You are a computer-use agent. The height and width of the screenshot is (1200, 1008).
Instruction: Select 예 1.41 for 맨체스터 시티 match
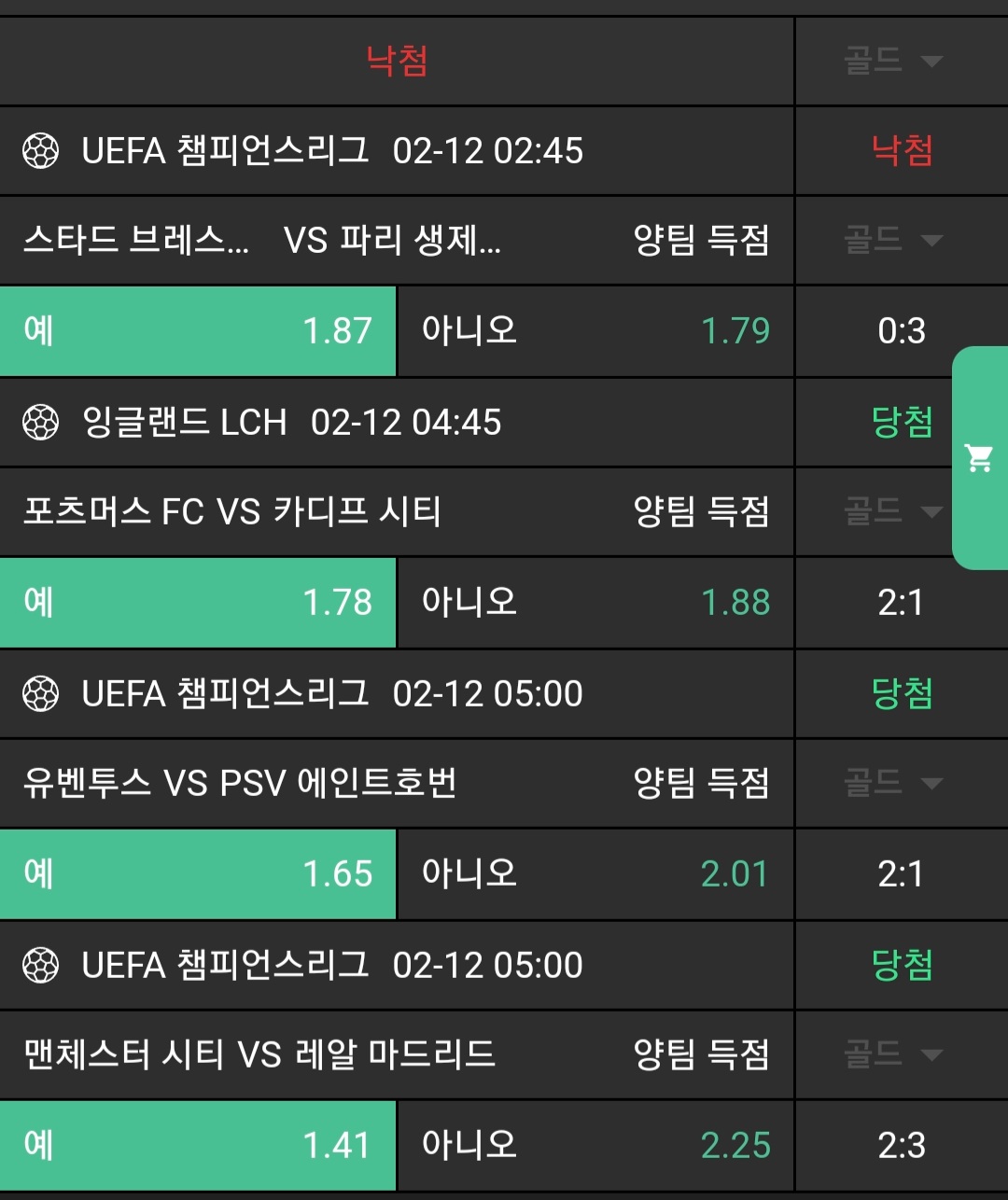point(198,1146)
